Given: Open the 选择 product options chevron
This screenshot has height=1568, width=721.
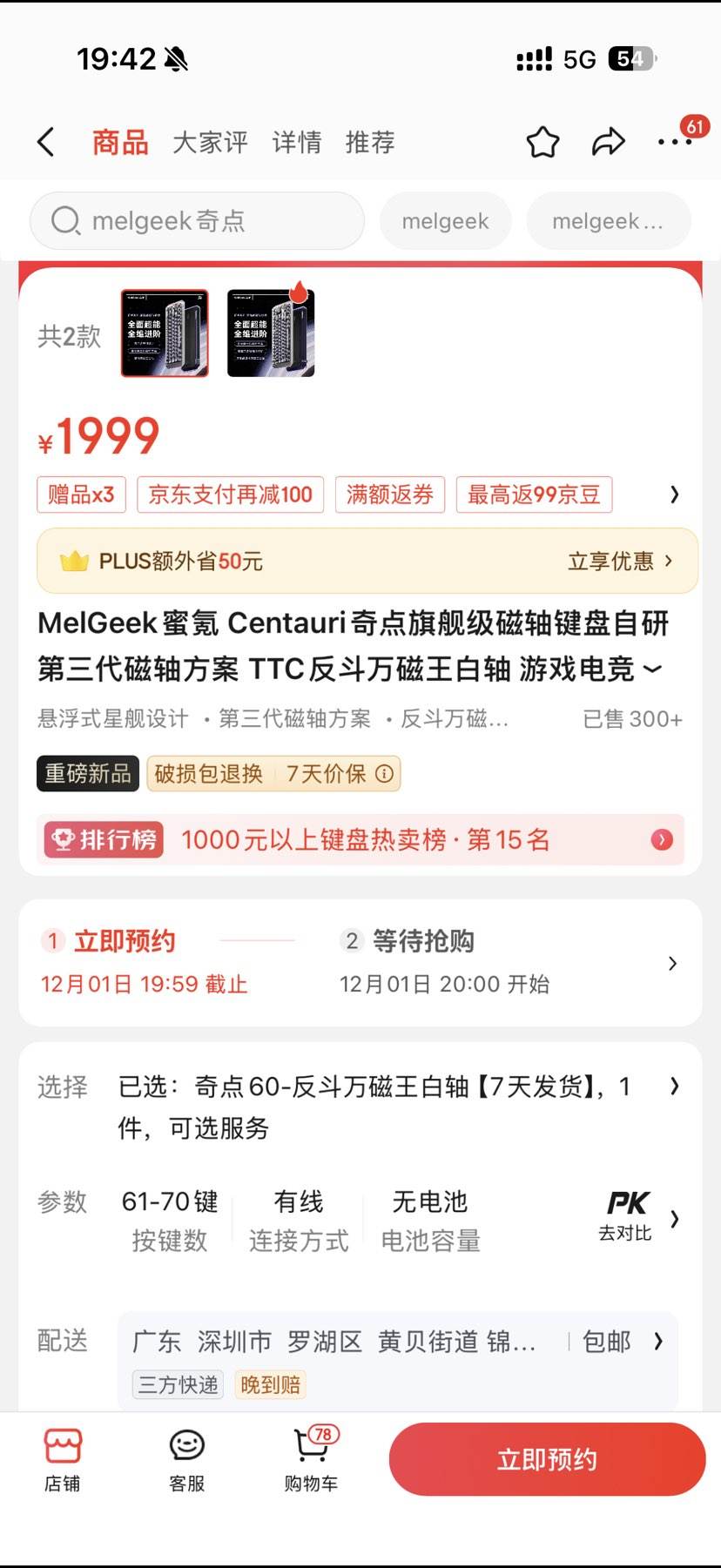Looking at the screenshot, I should click(673, 1087).
